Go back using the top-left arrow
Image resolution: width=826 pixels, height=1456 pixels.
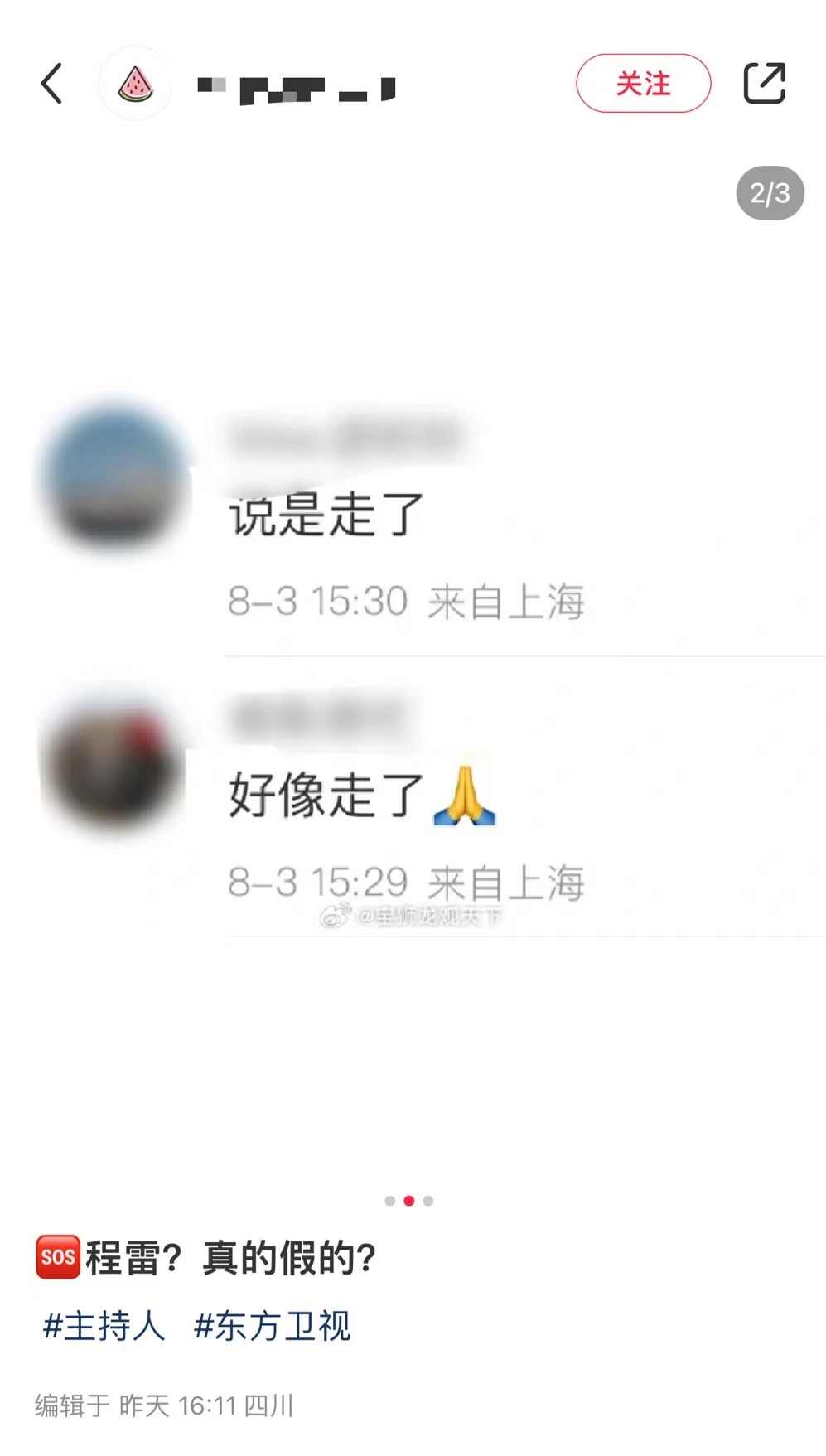pos(51,84)
